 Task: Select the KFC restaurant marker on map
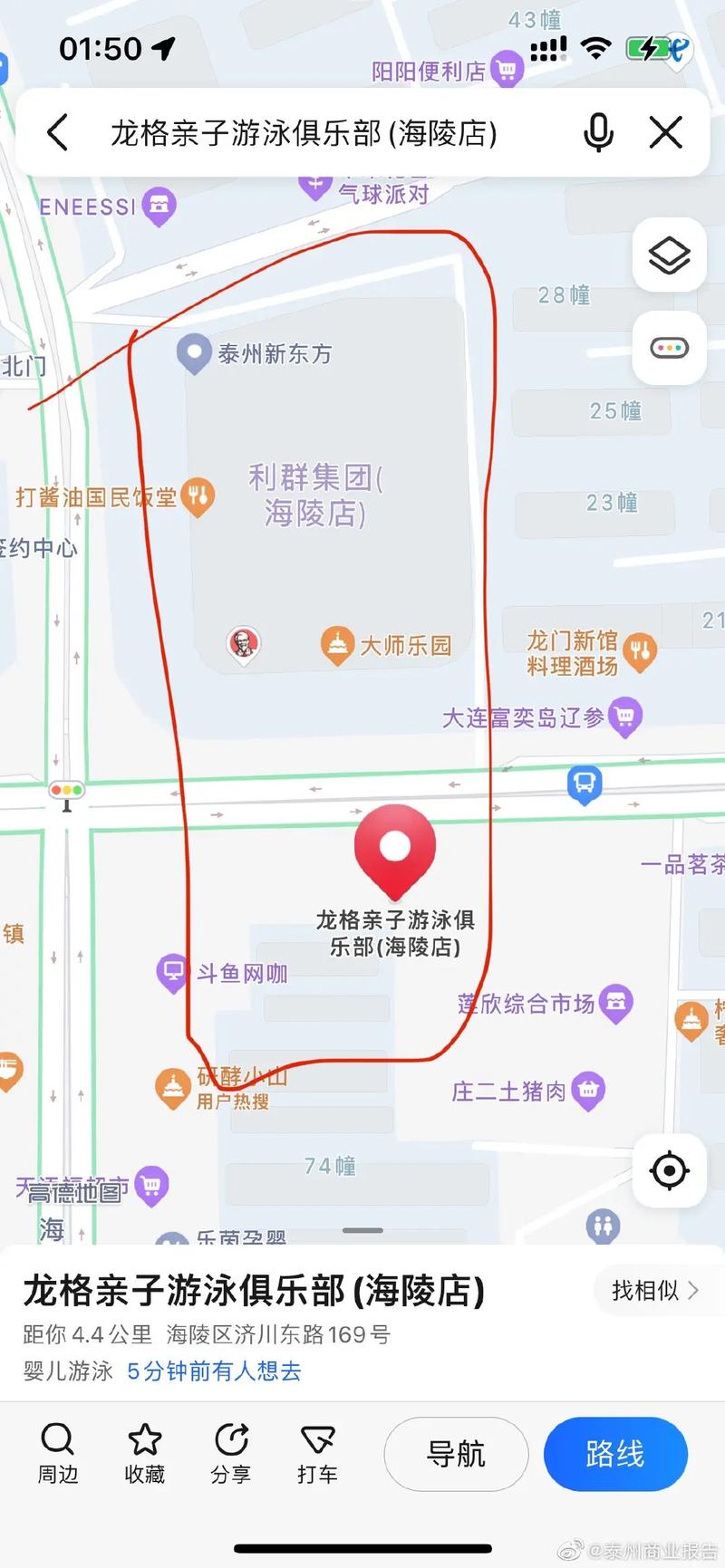243,643
